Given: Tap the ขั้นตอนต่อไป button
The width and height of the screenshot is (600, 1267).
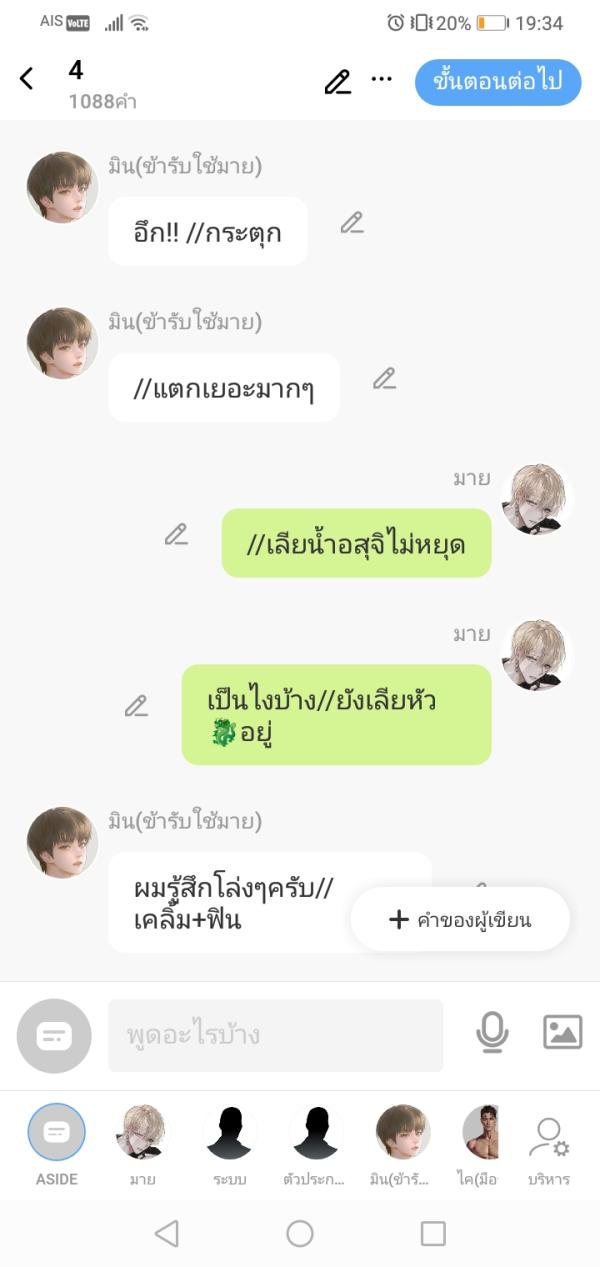Looking at the screenshot, I should coord(497,81).
